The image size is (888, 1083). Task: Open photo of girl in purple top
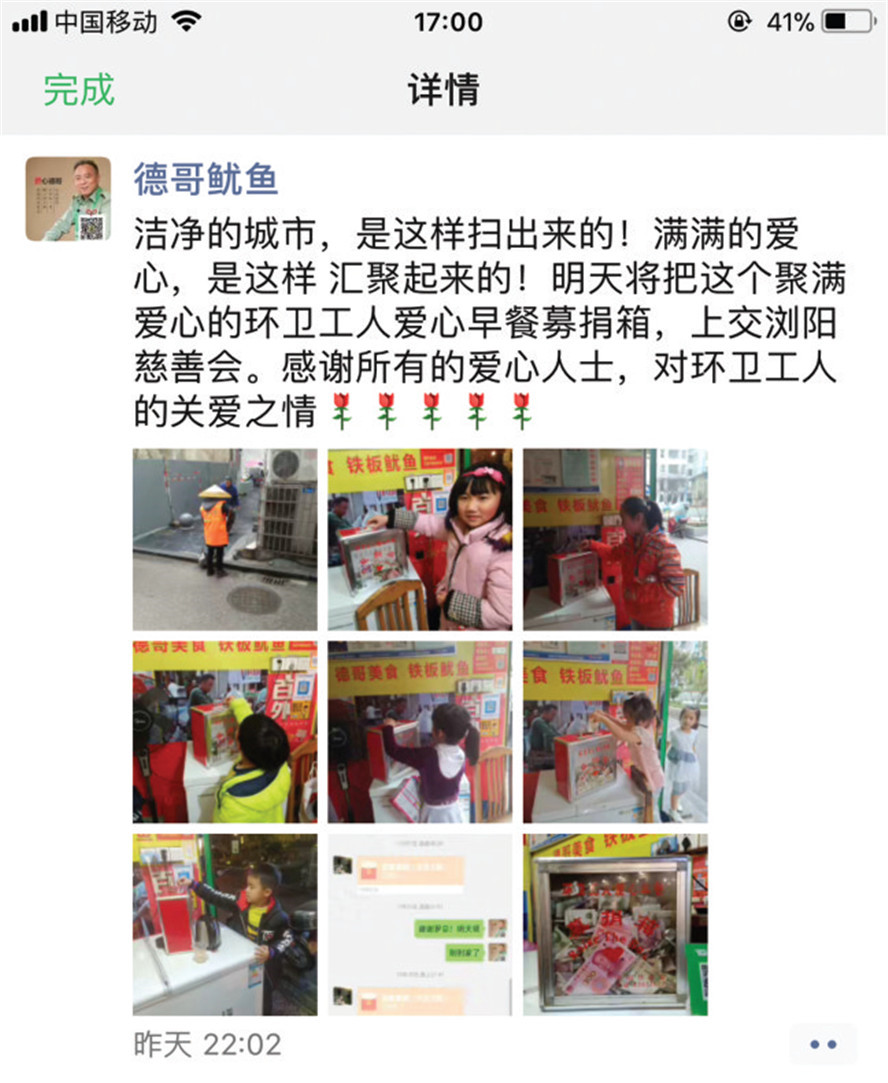420,732
